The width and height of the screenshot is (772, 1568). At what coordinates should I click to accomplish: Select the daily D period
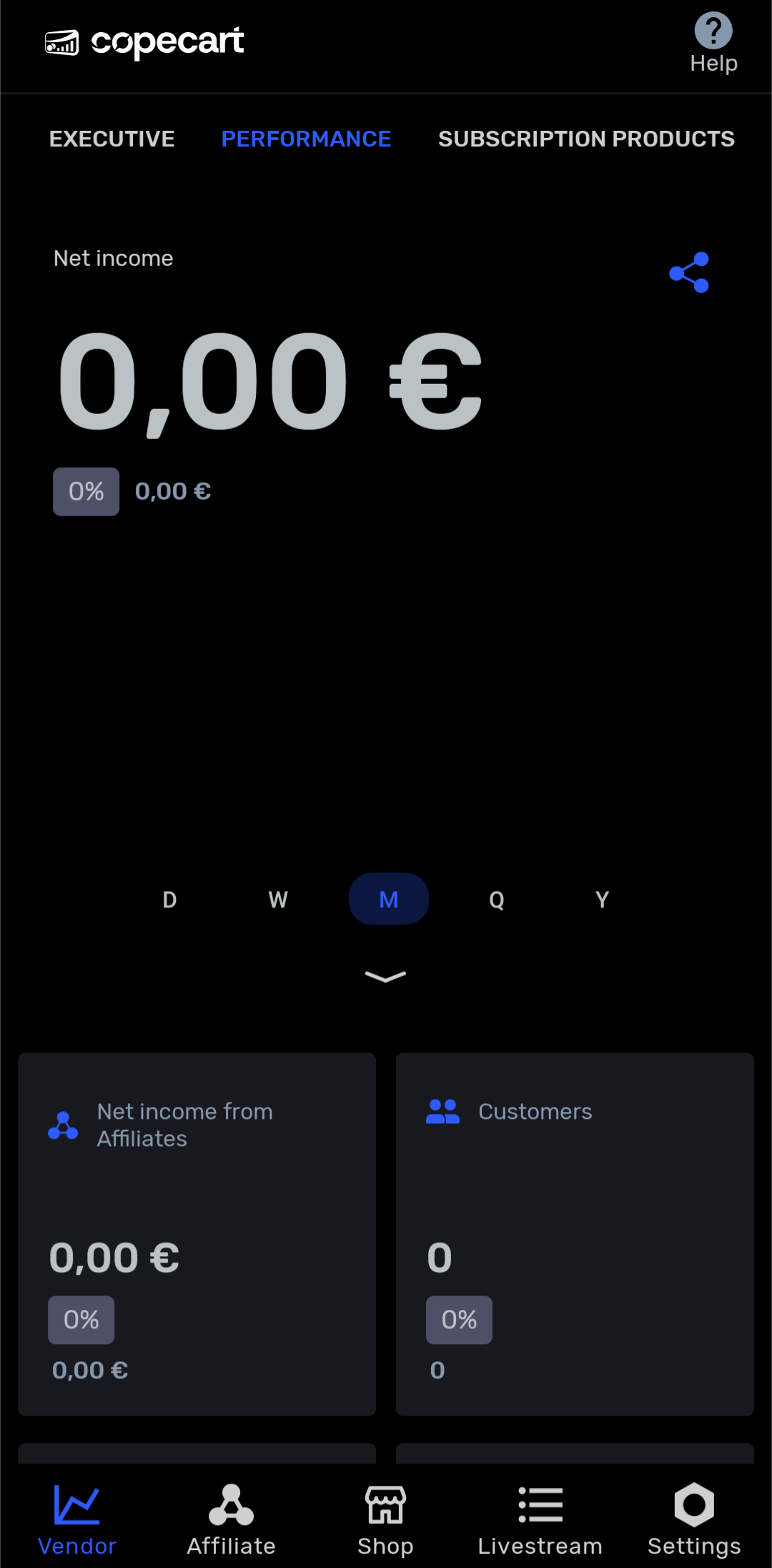point(169,899)
